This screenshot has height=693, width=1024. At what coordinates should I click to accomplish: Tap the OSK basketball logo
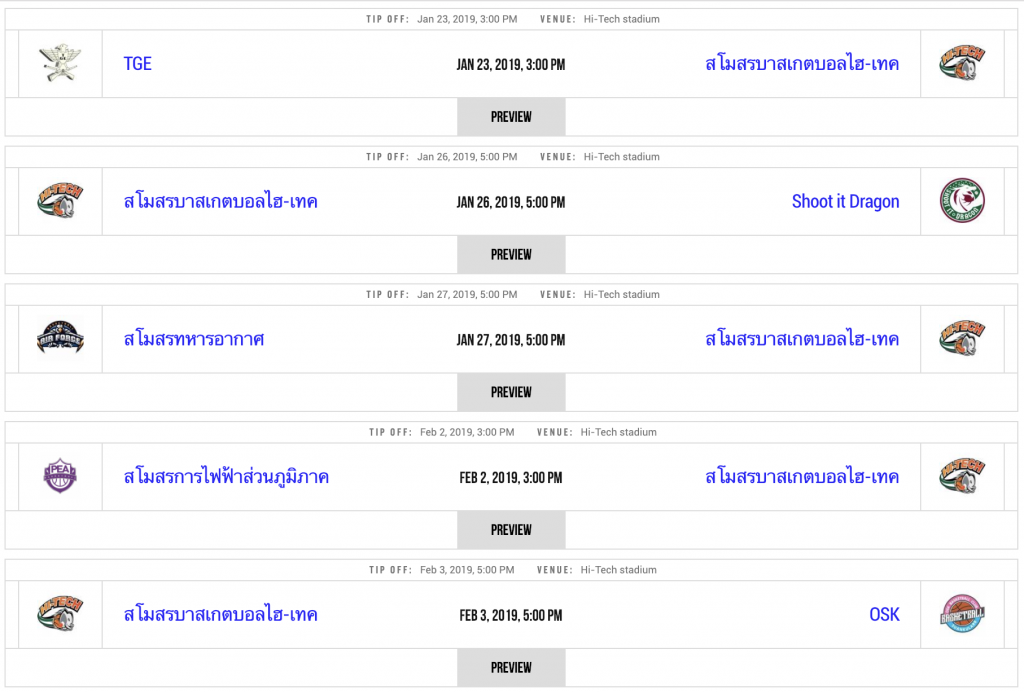tap(962, 615)
